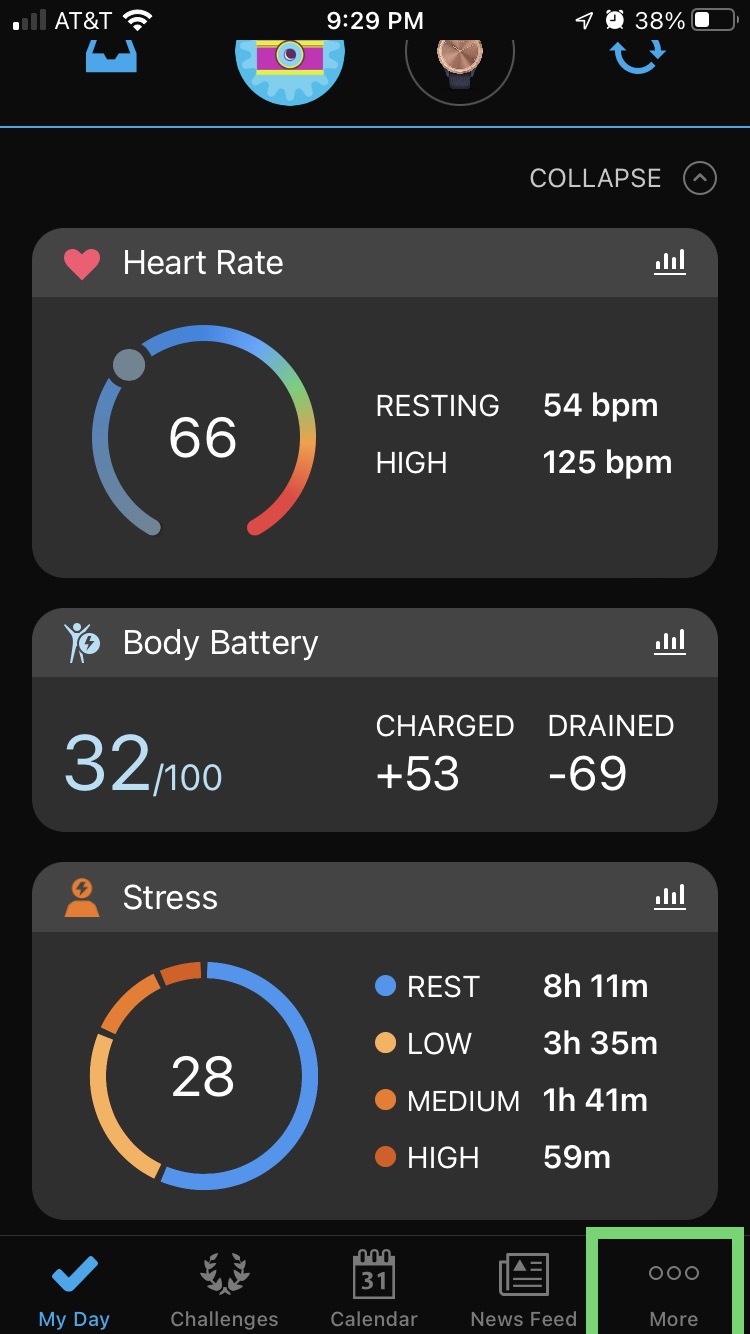Tap the upward chevron next to COLLAPSE
Screen dimensions: 750x1334
pos(699,178)
